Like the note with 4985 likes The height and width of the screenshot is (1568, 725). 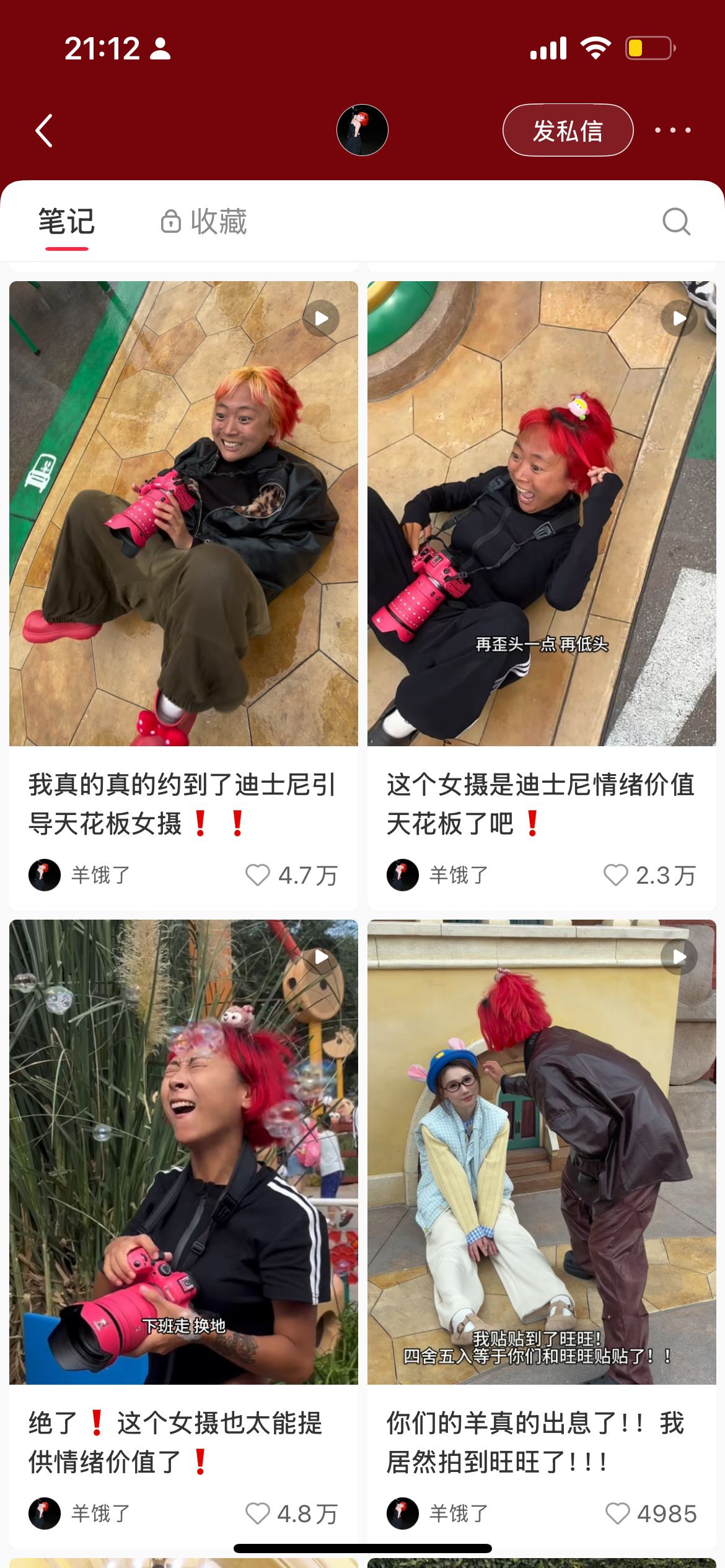(x=617, y=1514)
